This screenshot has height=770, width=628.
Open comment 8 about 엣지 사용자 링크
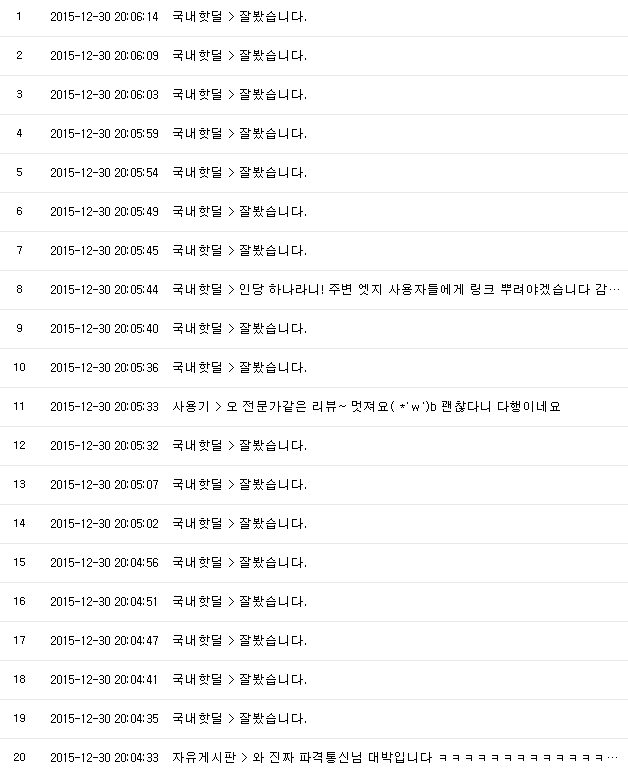click(x=396, y=290)
